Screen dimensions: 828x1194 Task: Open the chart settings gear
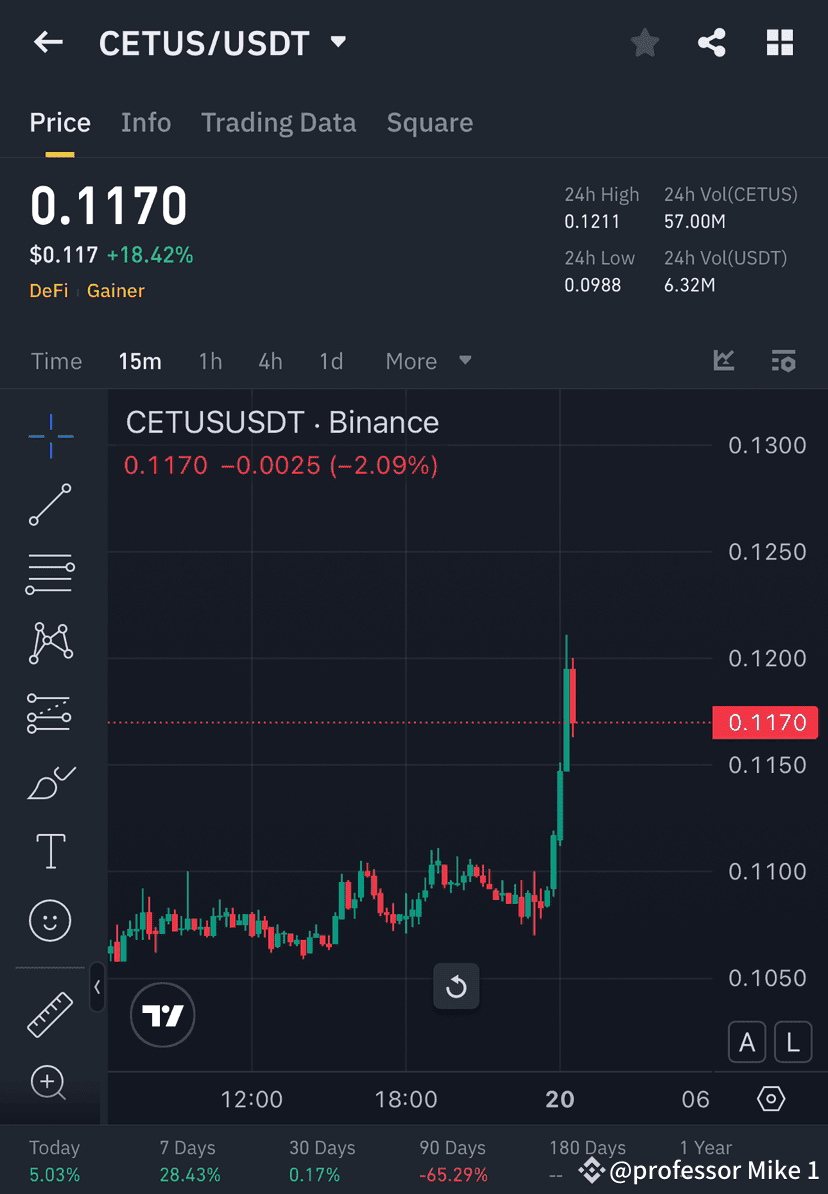point(771,1098)
